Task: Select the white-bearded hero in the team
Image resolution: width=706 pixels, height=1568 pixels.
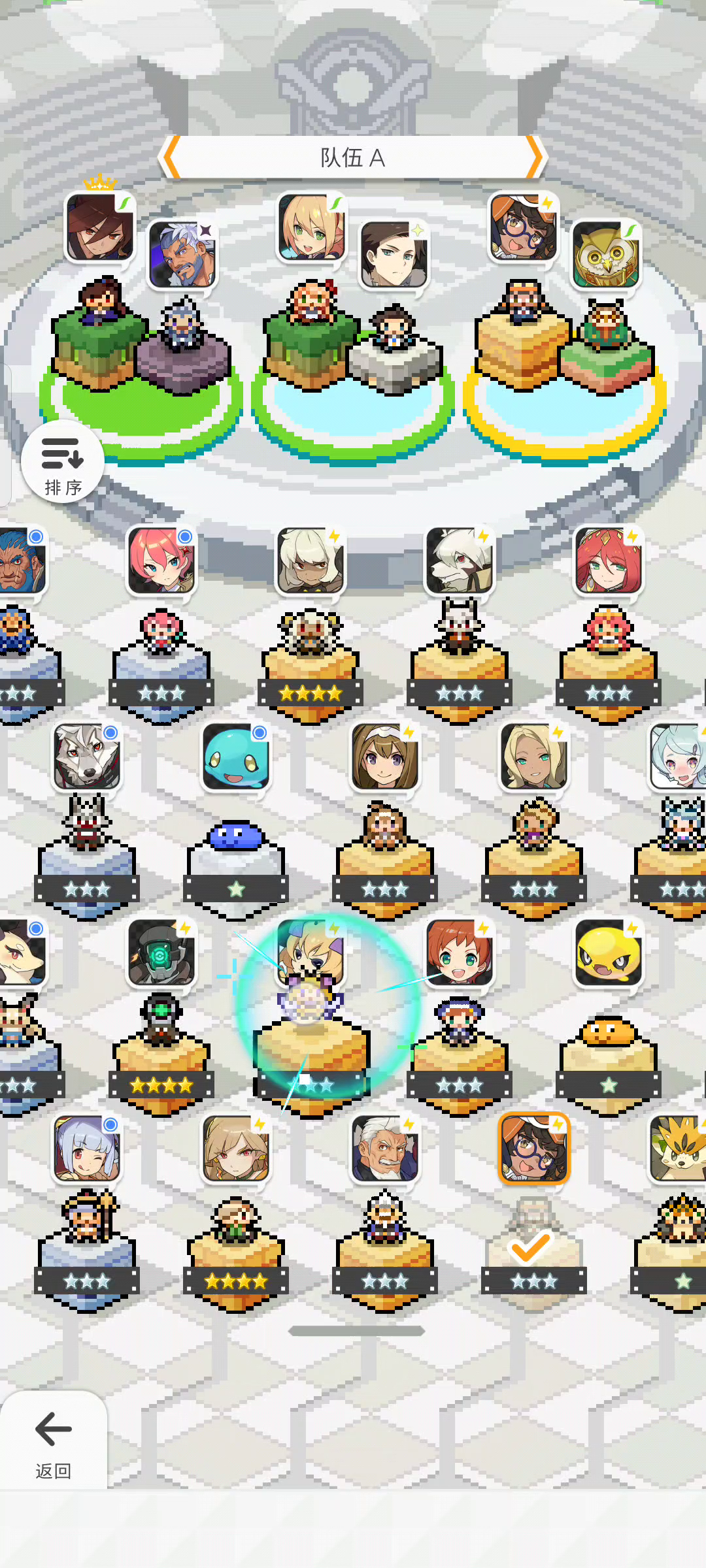Action: (182, 255)
